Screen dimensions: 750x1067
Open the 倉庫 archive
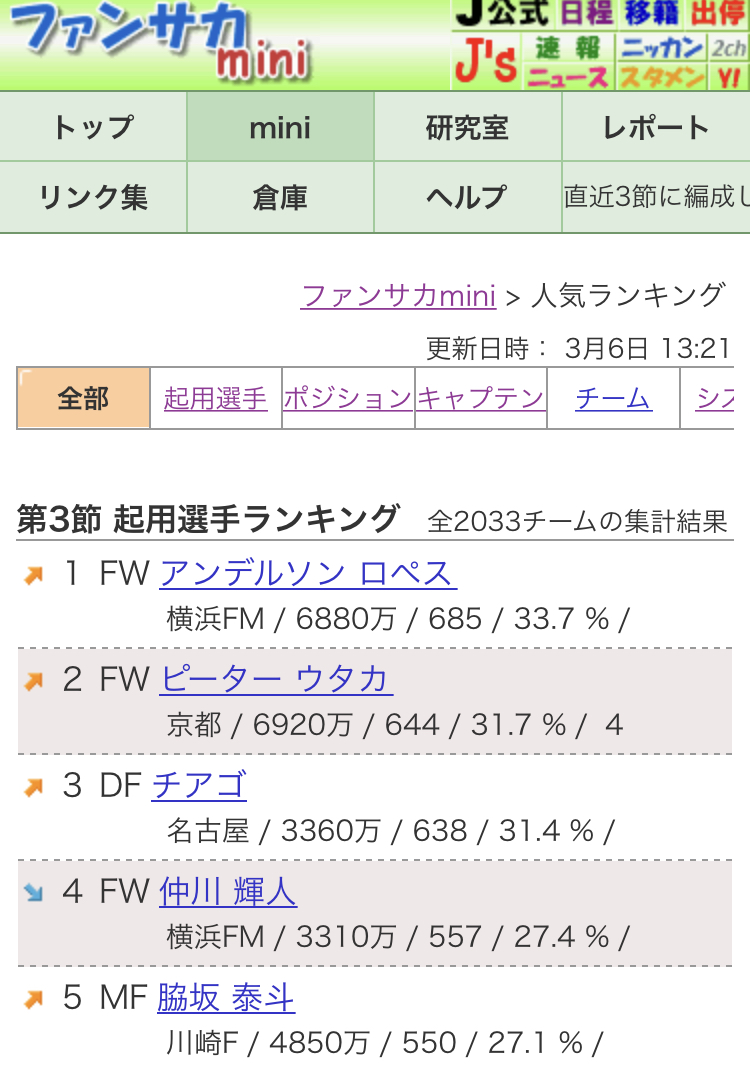[280, 197]
